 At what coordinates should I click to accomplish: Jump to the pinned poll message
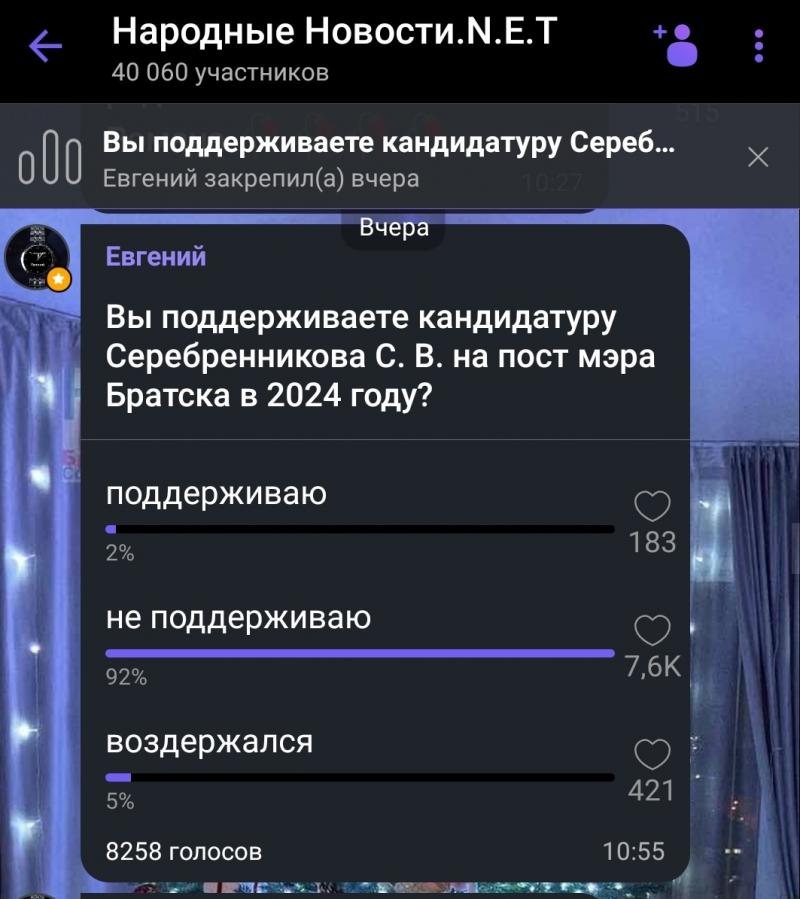pyautogui.click(x=388, y=160)
